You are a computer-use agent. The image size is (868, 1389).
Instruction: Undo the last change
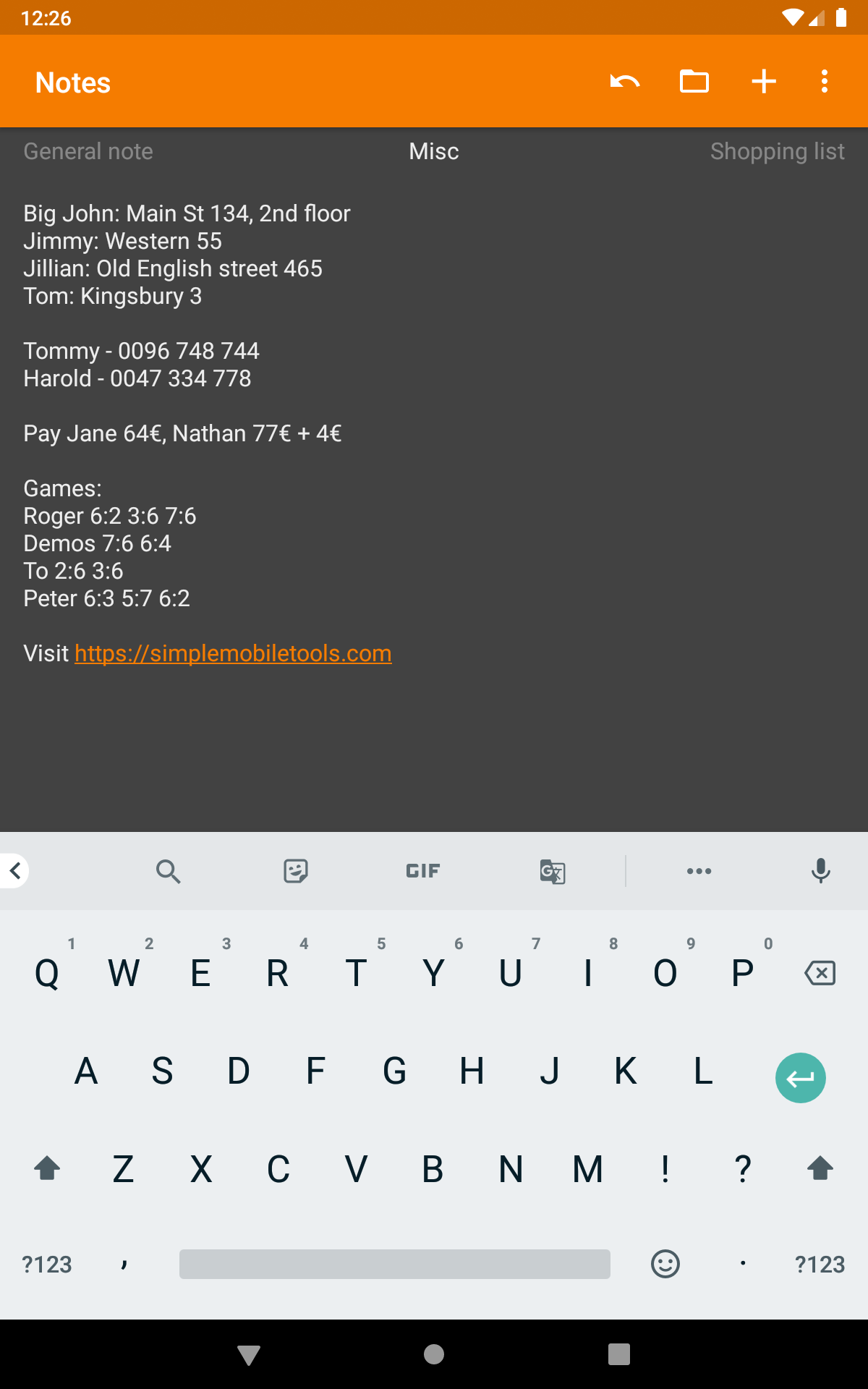click(624, 82)
